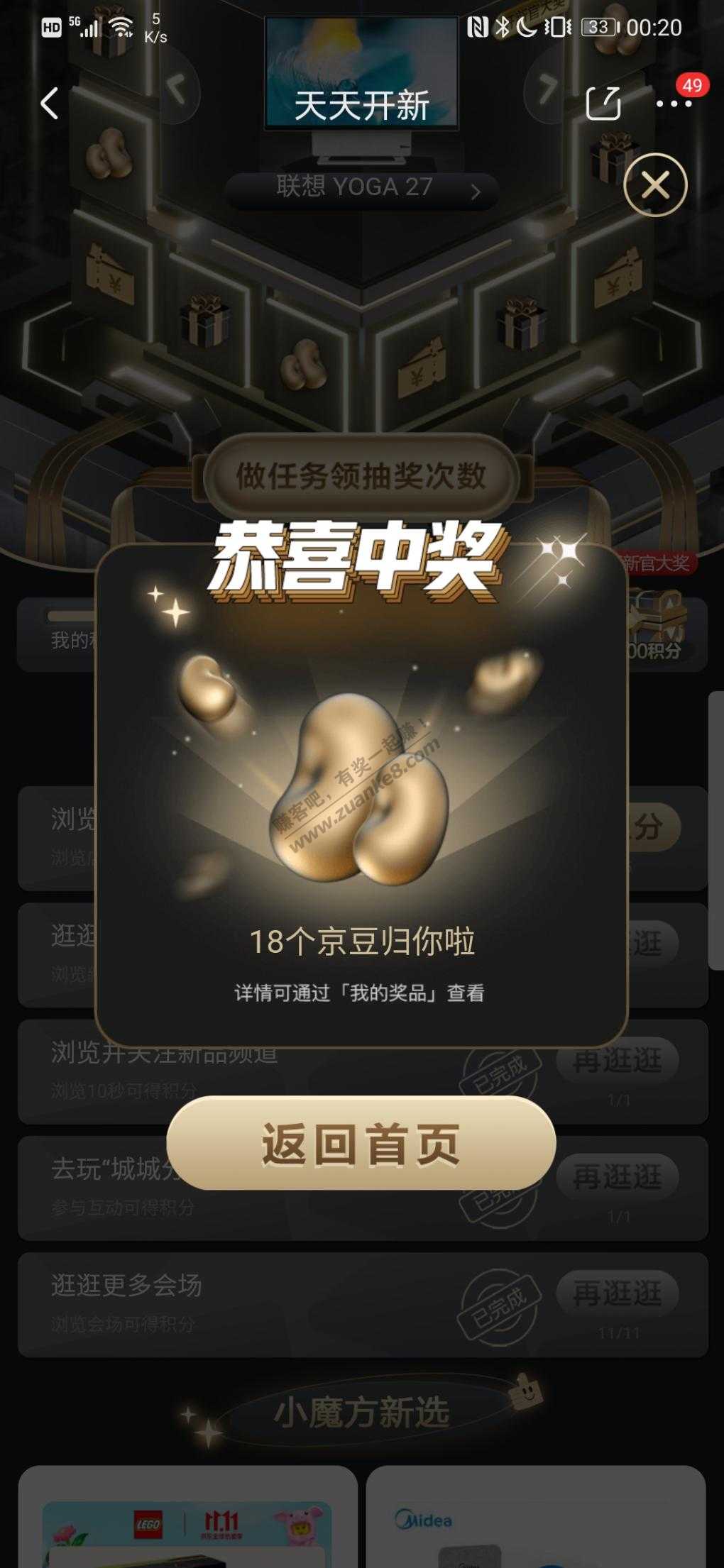Close the prize popup with X

[655, 185]
